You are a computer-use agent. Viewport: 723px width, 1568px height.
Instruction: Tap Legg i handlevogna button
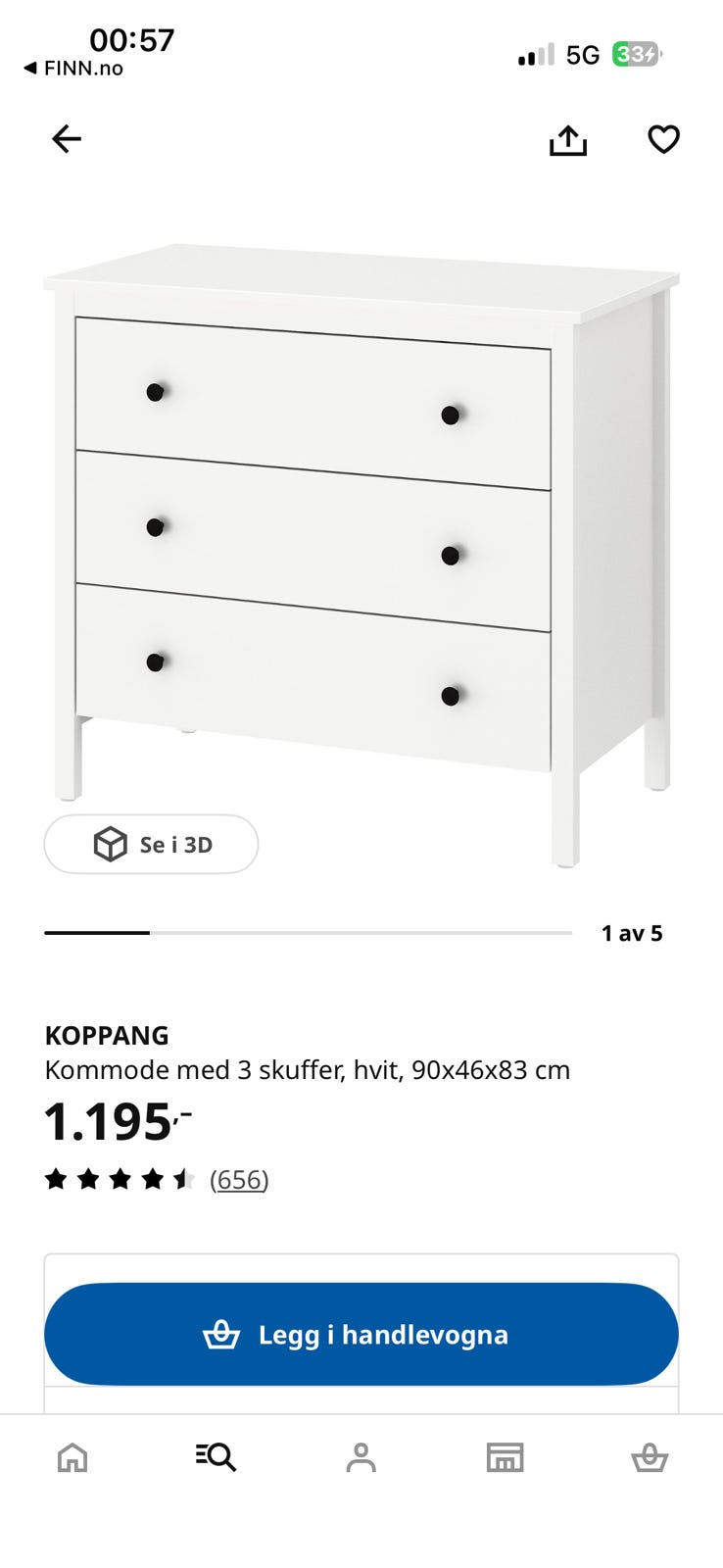(x=361, y=1334)
